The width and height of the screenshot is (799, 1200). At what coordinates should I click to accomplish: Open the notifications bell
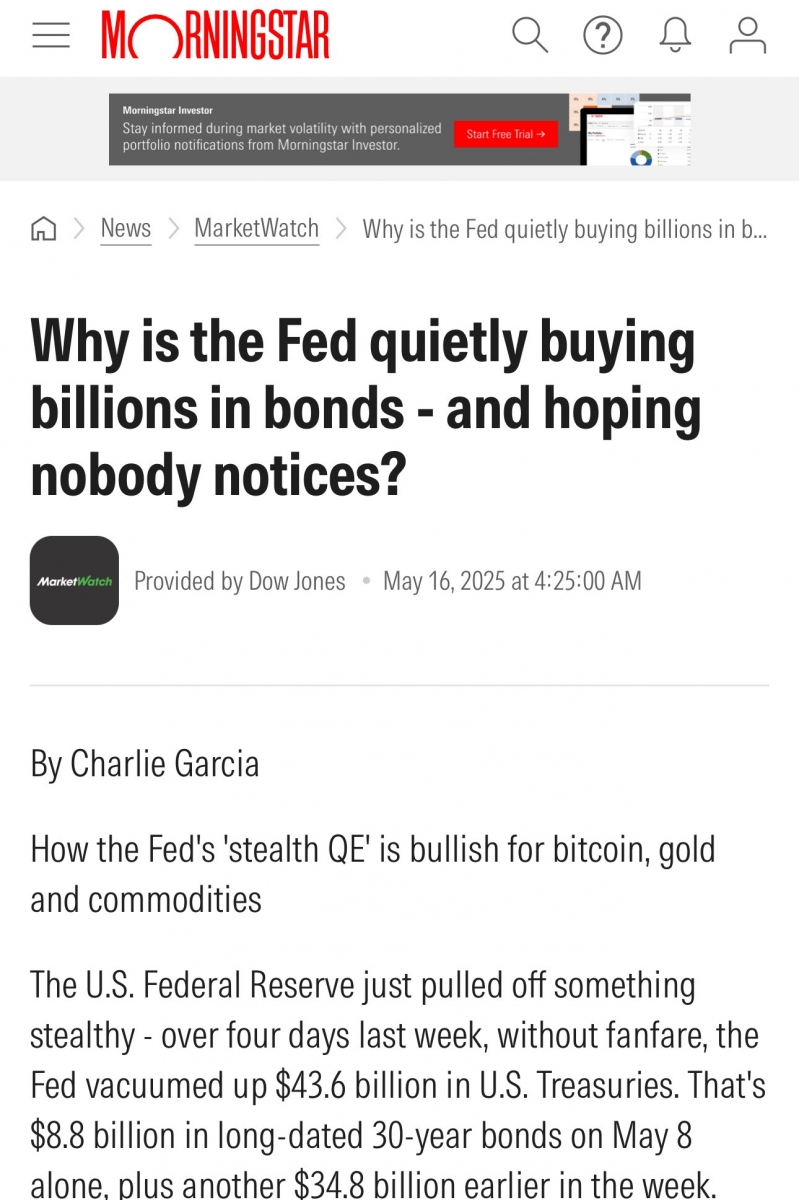[675, 36]
